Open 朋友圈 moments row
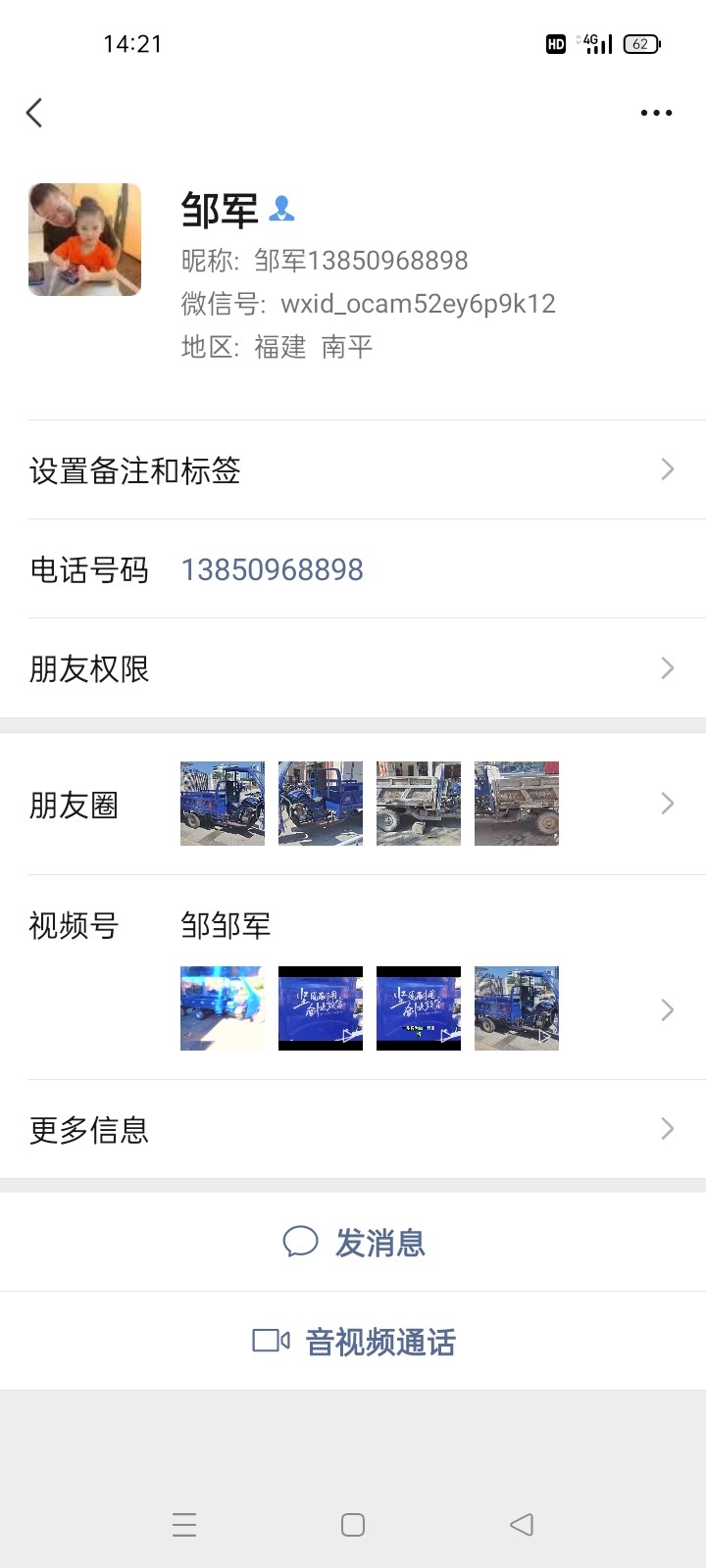Image resolution: width=706 pixels, height=1568 pixels. pyautogui.click(x=353, y=805)
